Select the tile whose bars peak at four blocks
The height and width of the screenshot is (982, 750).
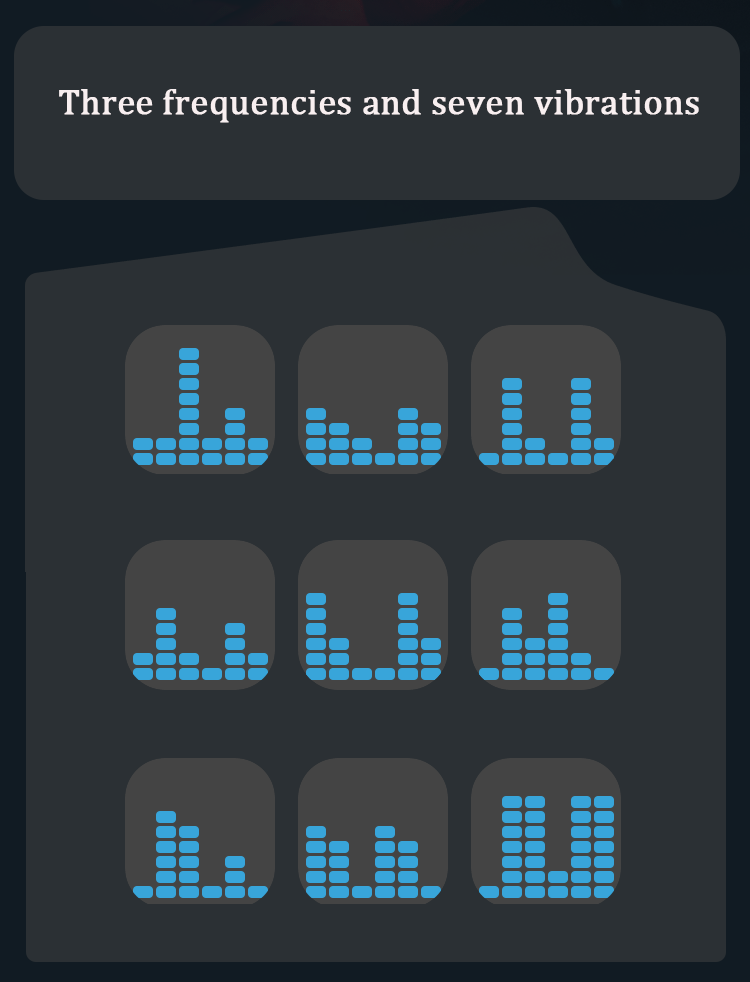point(373,399)
